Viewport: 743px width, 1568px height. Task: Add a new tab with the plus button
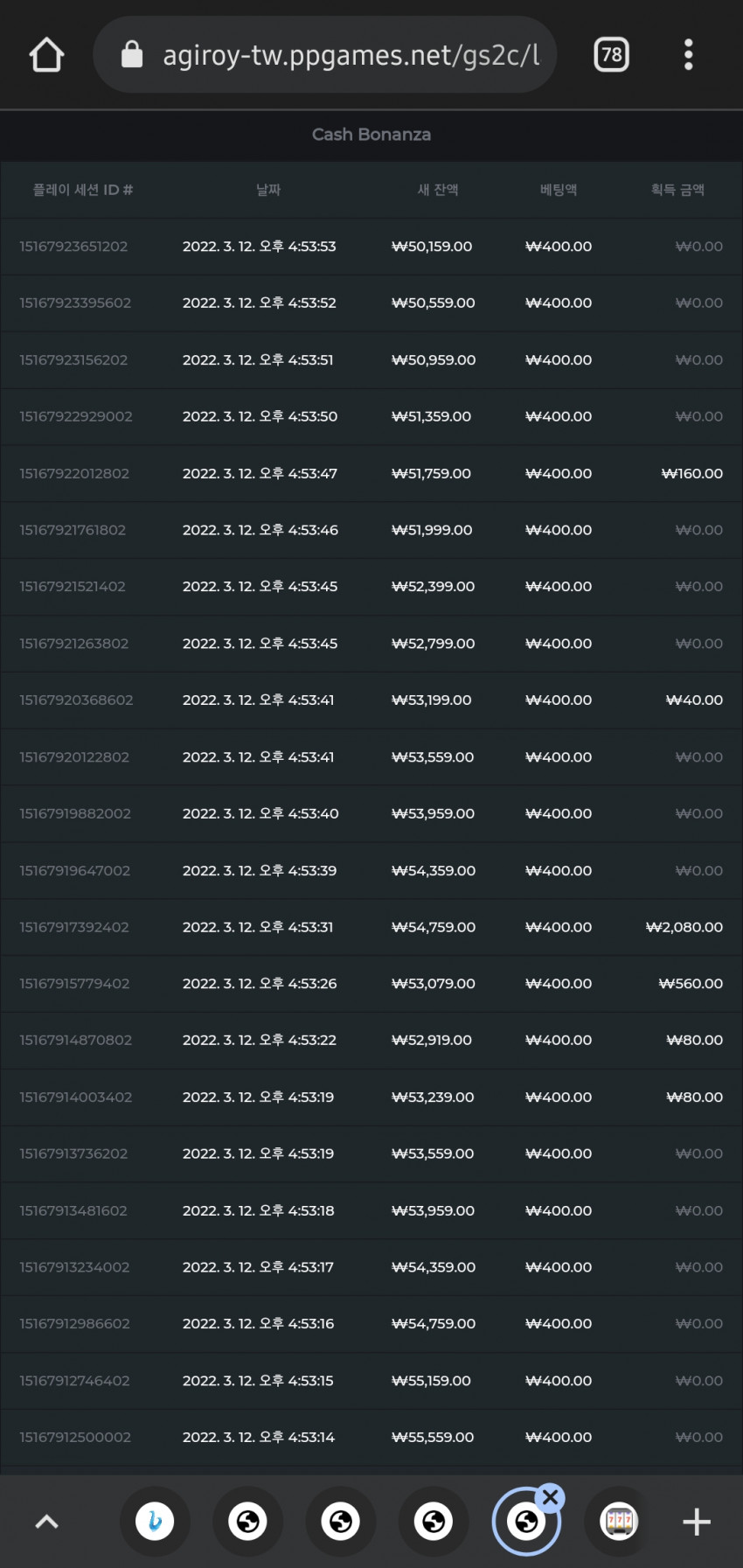click(x=697, y=1523)
